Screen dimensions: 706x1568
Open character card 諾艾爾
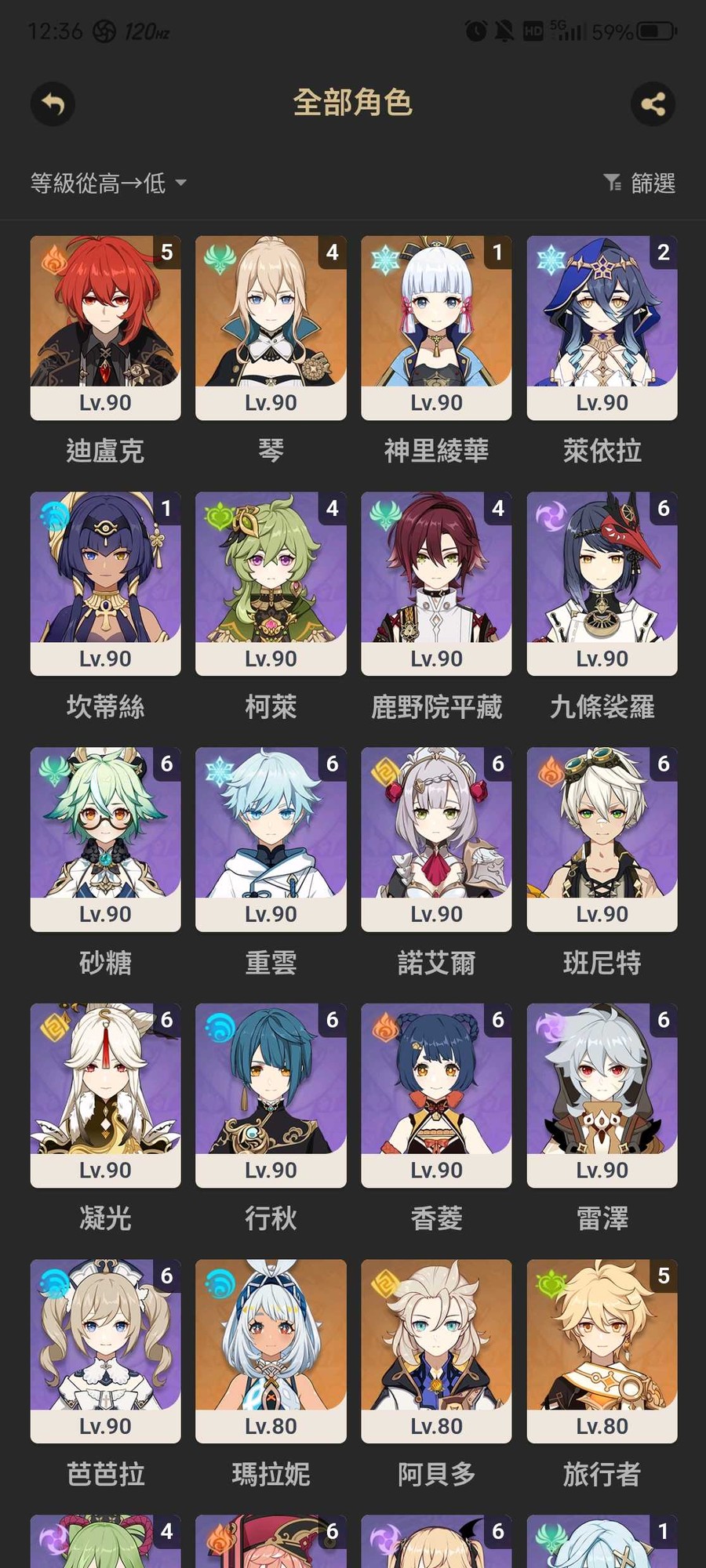click(x=436, y=839)
